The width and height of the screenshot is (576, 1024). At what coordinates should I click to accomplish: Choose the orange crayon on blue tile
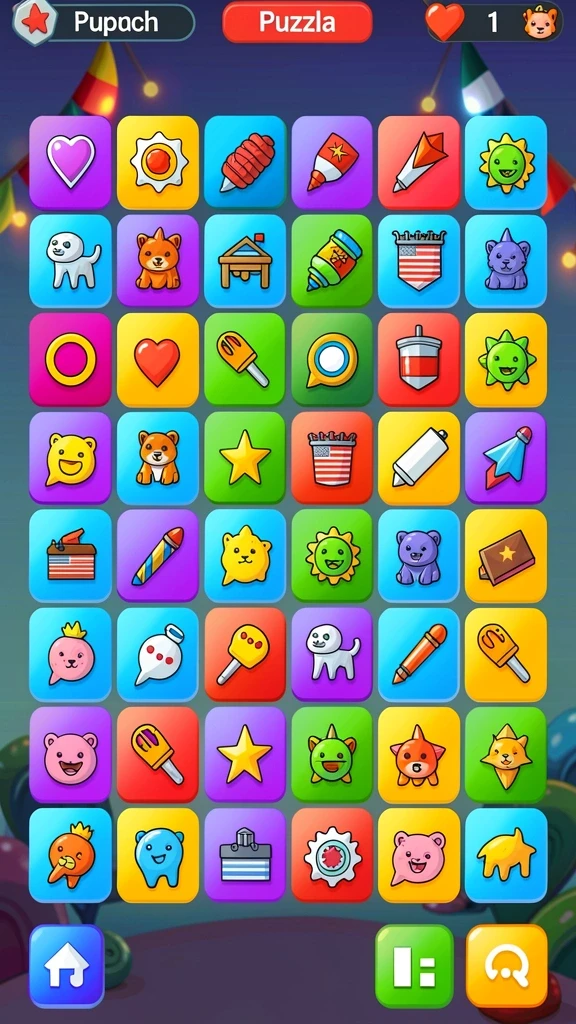tap(419, 655)
